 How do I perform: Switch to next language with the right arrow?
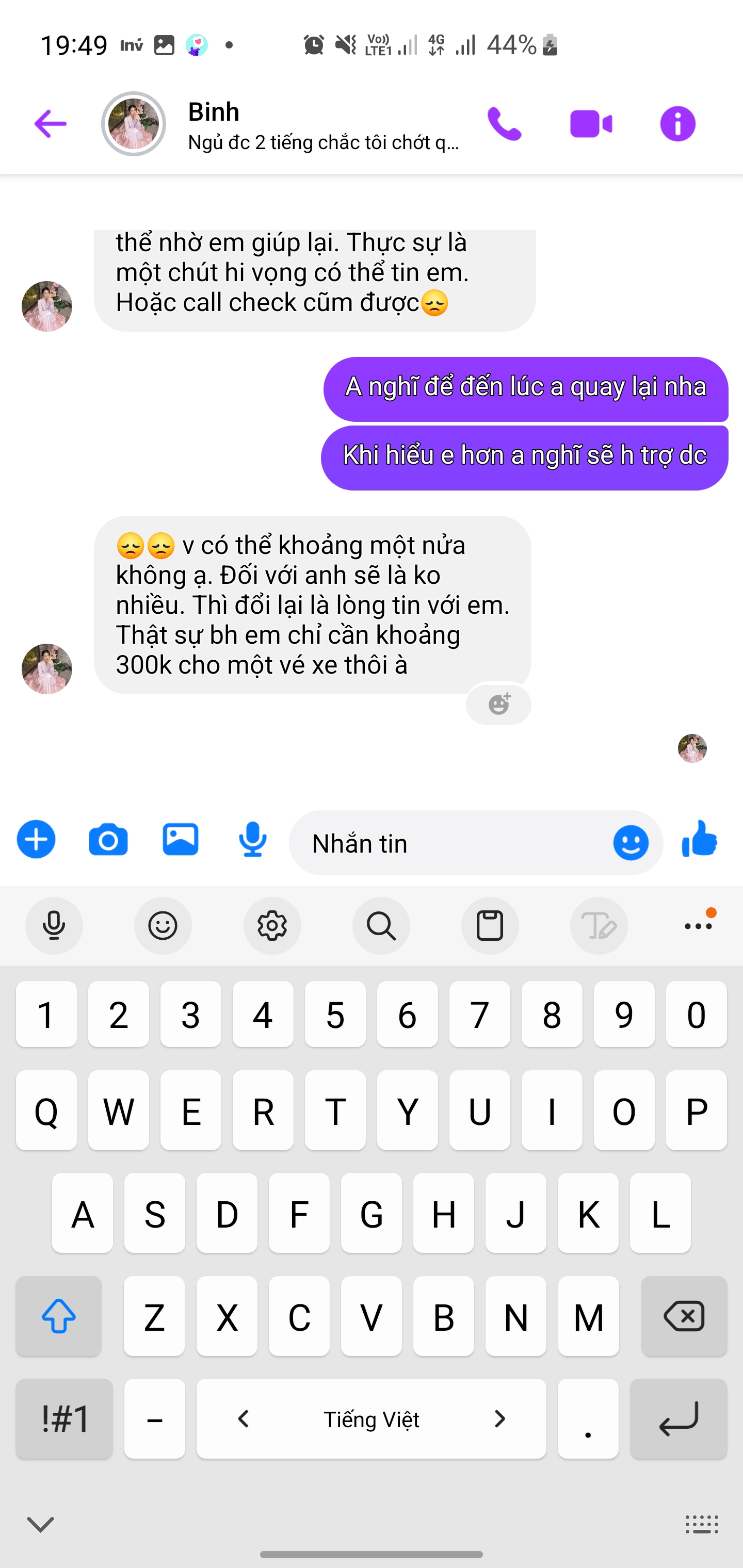(x=499, y=1419)
